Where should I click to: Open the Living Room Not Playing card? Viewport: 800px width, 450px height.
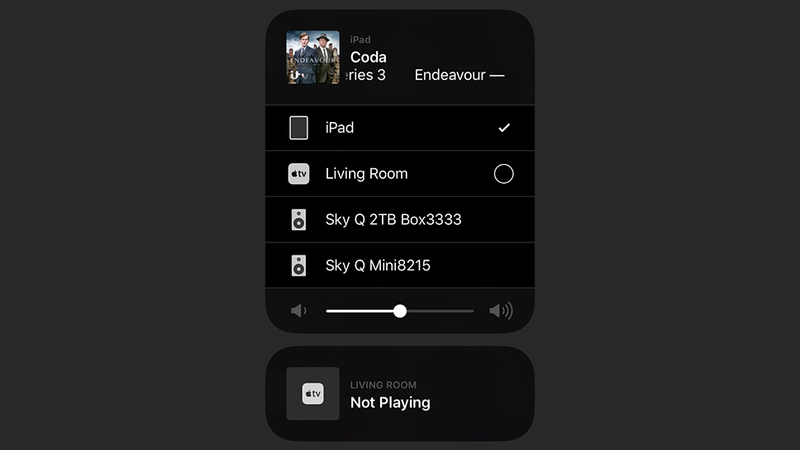[399, 394]
